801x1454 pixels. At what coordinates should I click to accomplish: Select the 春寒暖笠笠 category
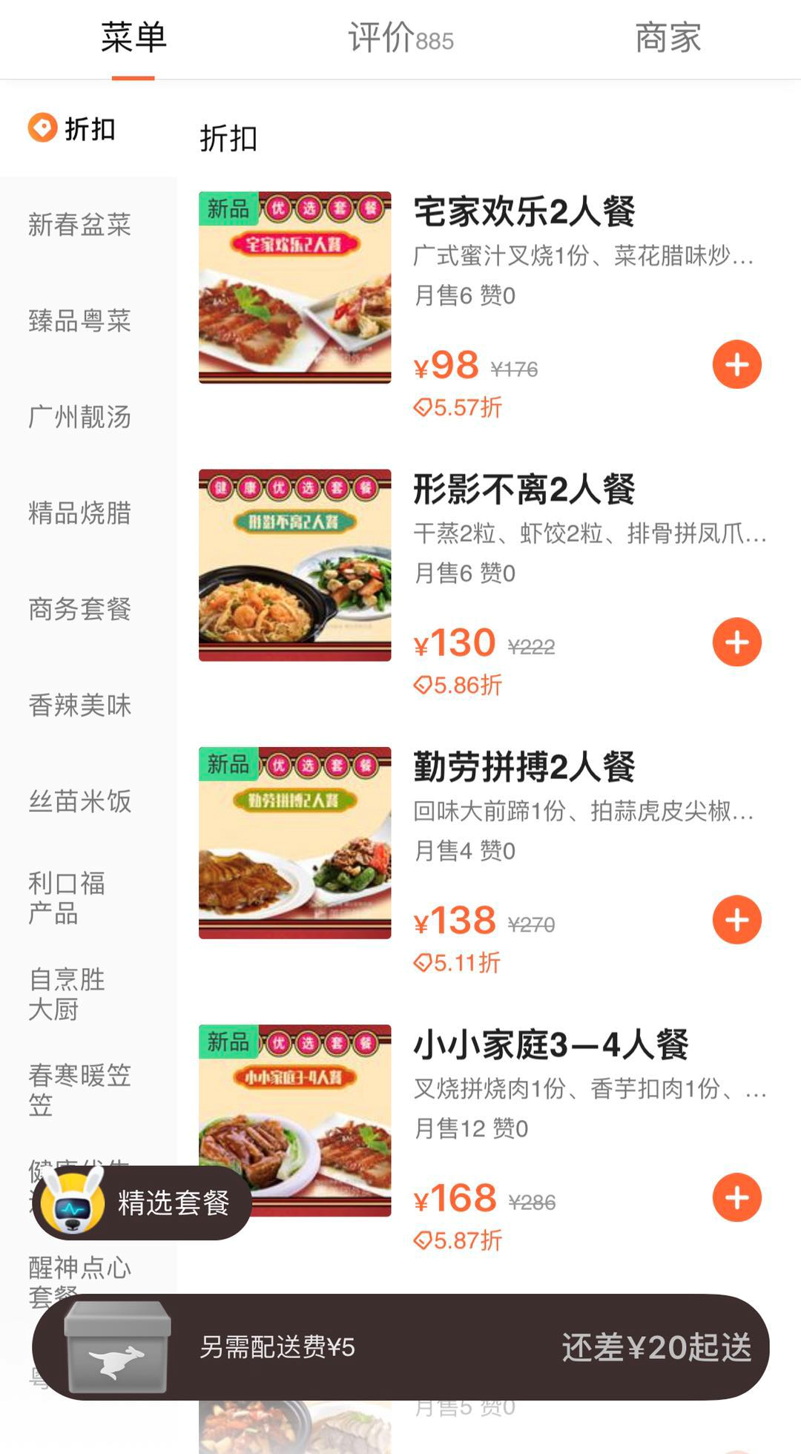(80, 1090)
